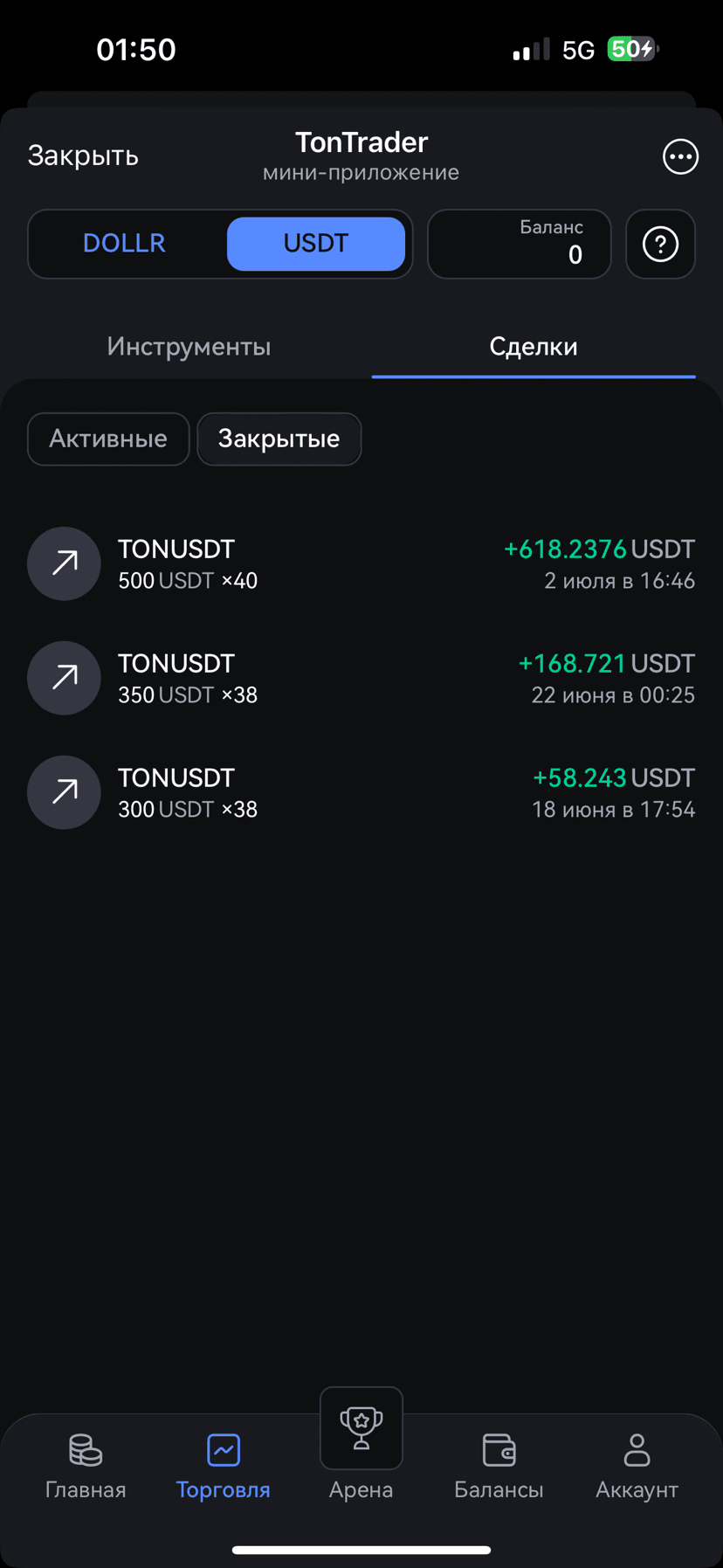Filter by Закрытые deals
This screenshot has height=1568, width=723.
coord(279,439)
